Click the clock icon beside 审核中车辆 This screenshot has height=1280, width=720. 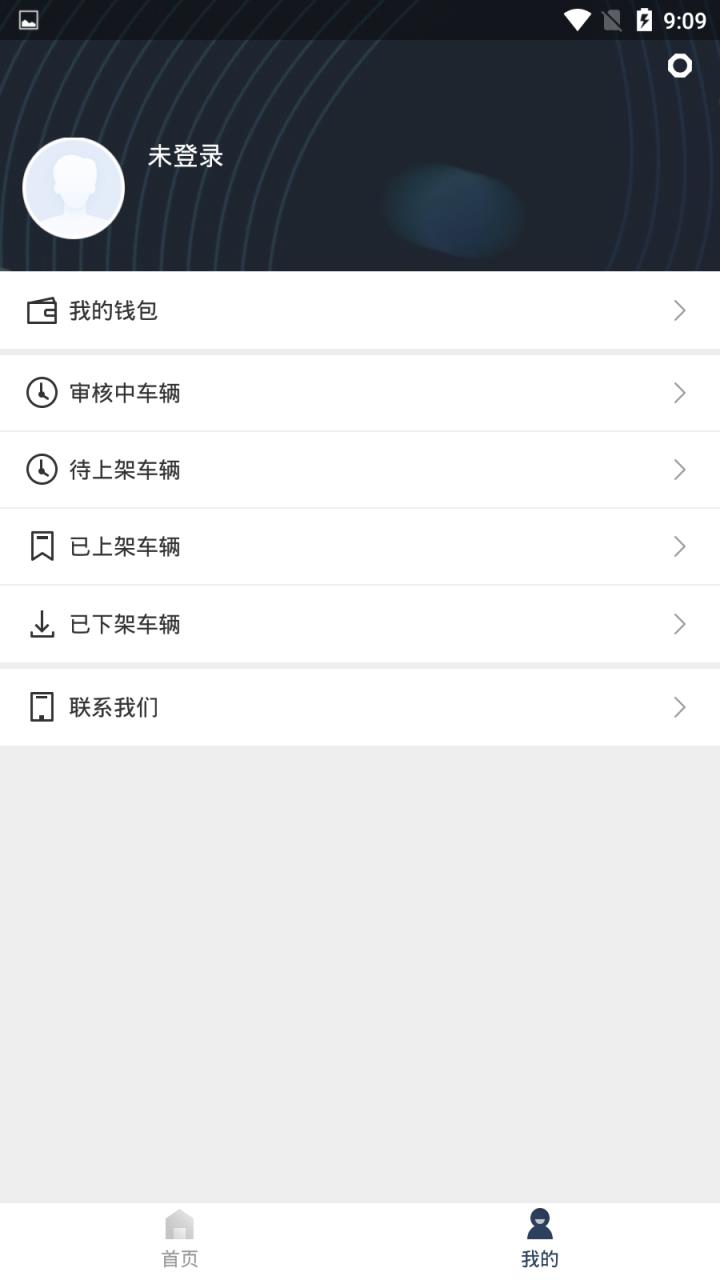tap(41, 393)
